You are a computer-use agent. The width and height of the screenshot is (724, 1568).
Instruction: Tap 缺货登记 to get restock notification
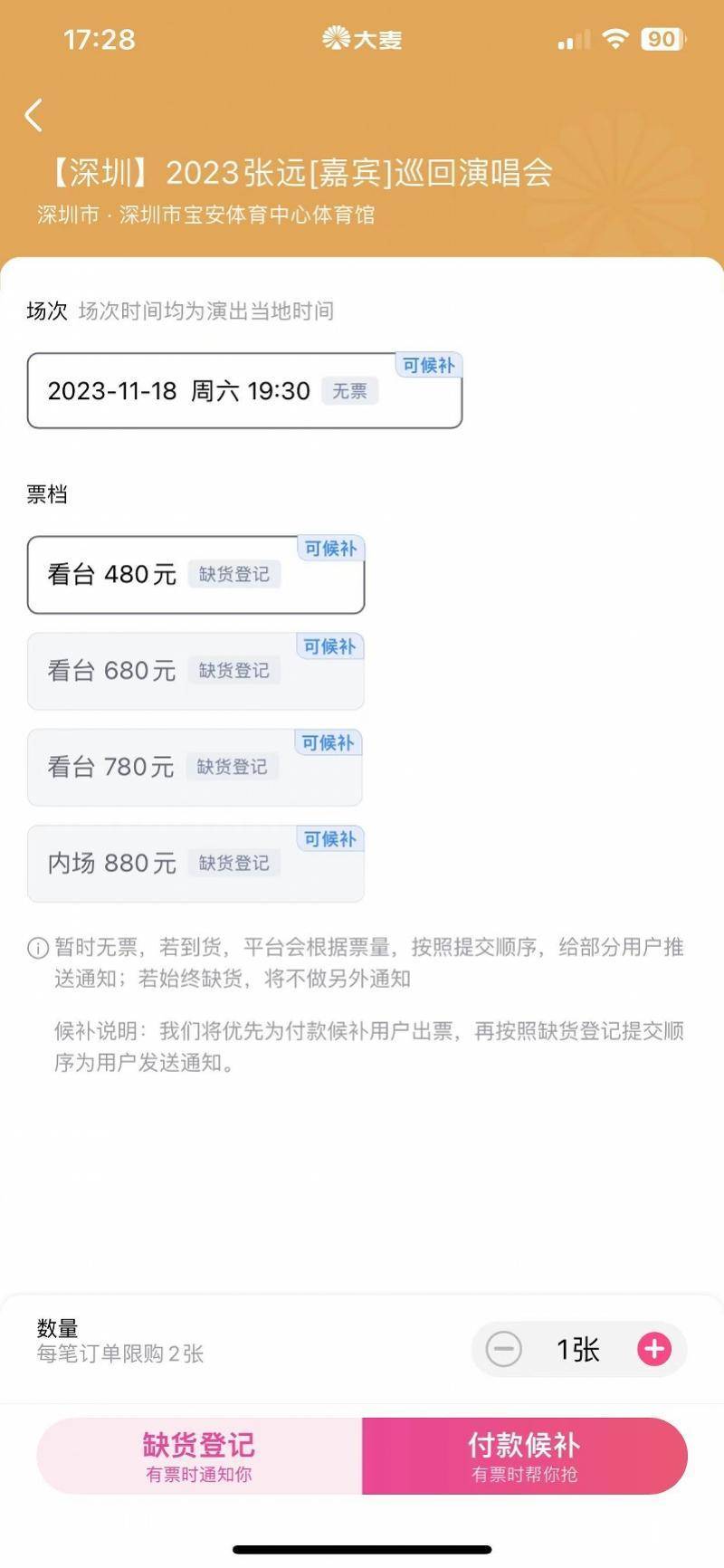pos(199,1456)
